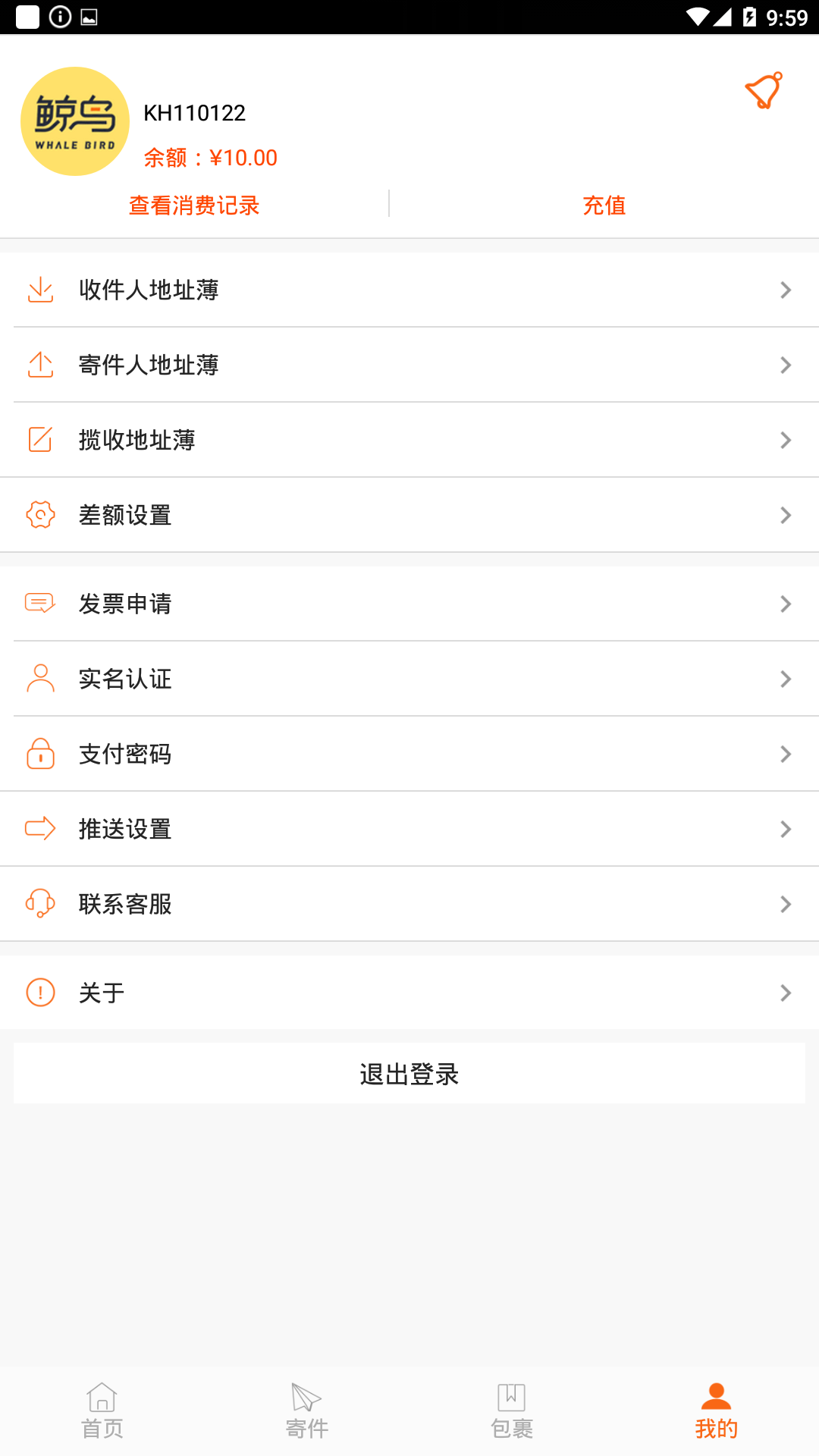
Task: Tap 查看消费记录 to view spending records
Action: click(194, 205)
